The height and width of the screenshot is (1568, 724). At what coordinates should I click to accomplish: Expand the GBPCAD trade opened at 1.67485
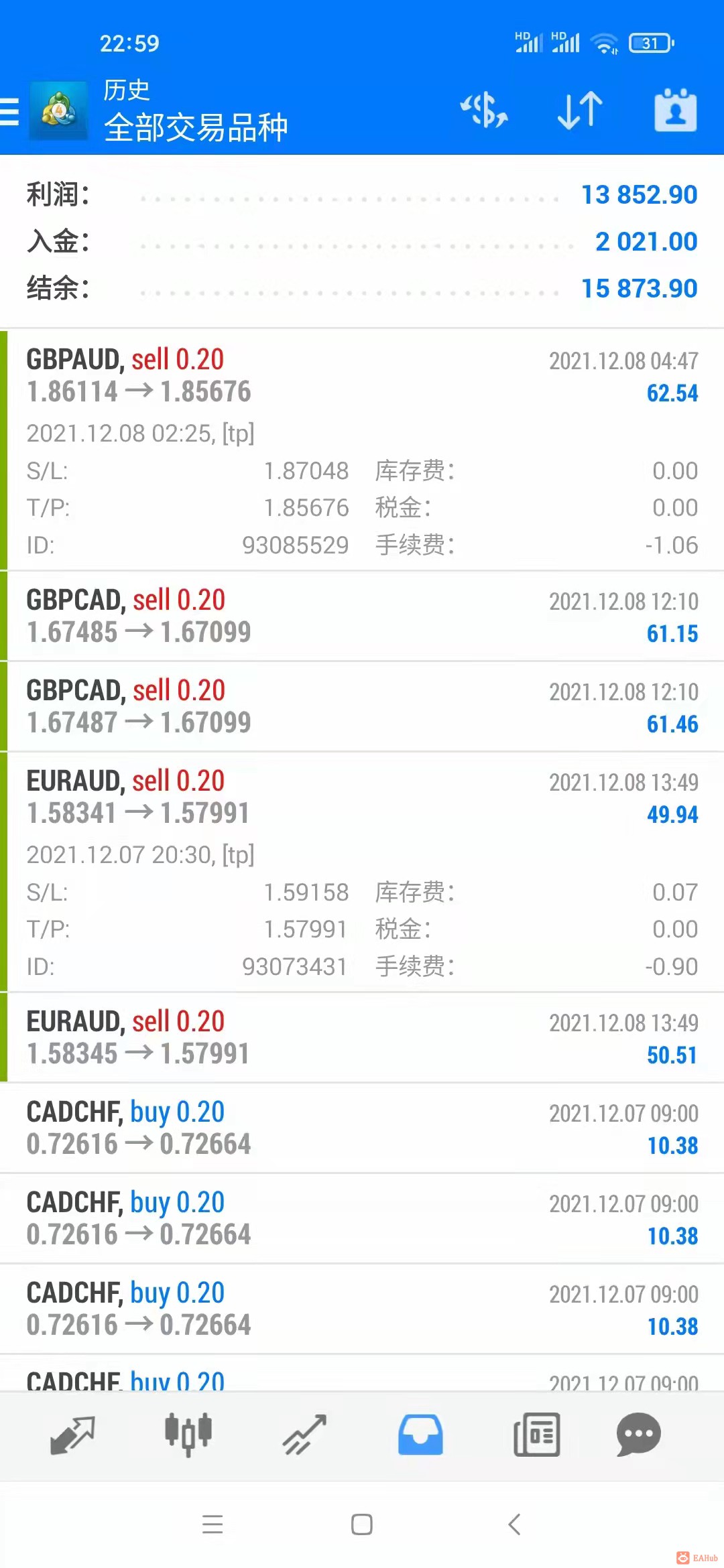(x=362, y=616)
